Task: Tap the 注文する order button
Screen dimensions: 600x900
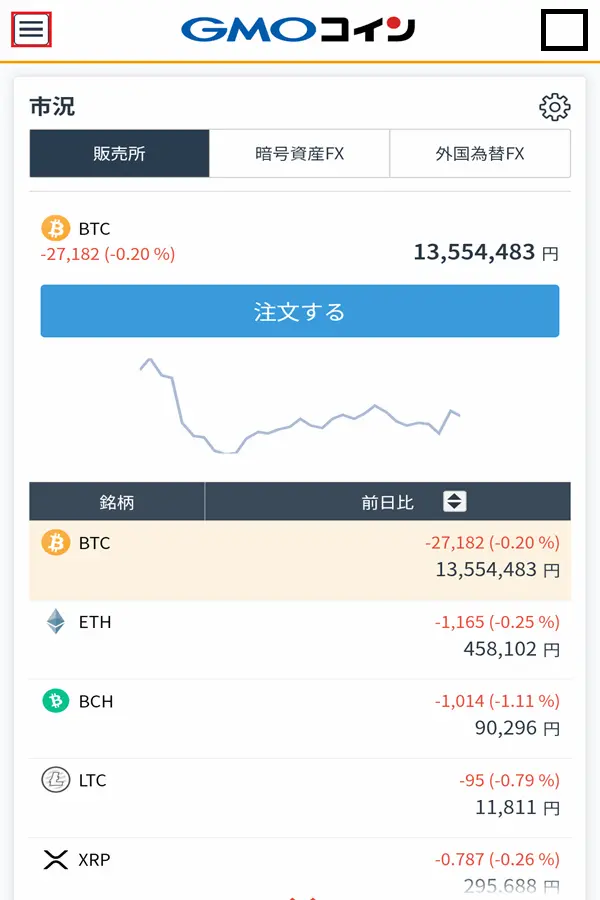Action: 300,311
